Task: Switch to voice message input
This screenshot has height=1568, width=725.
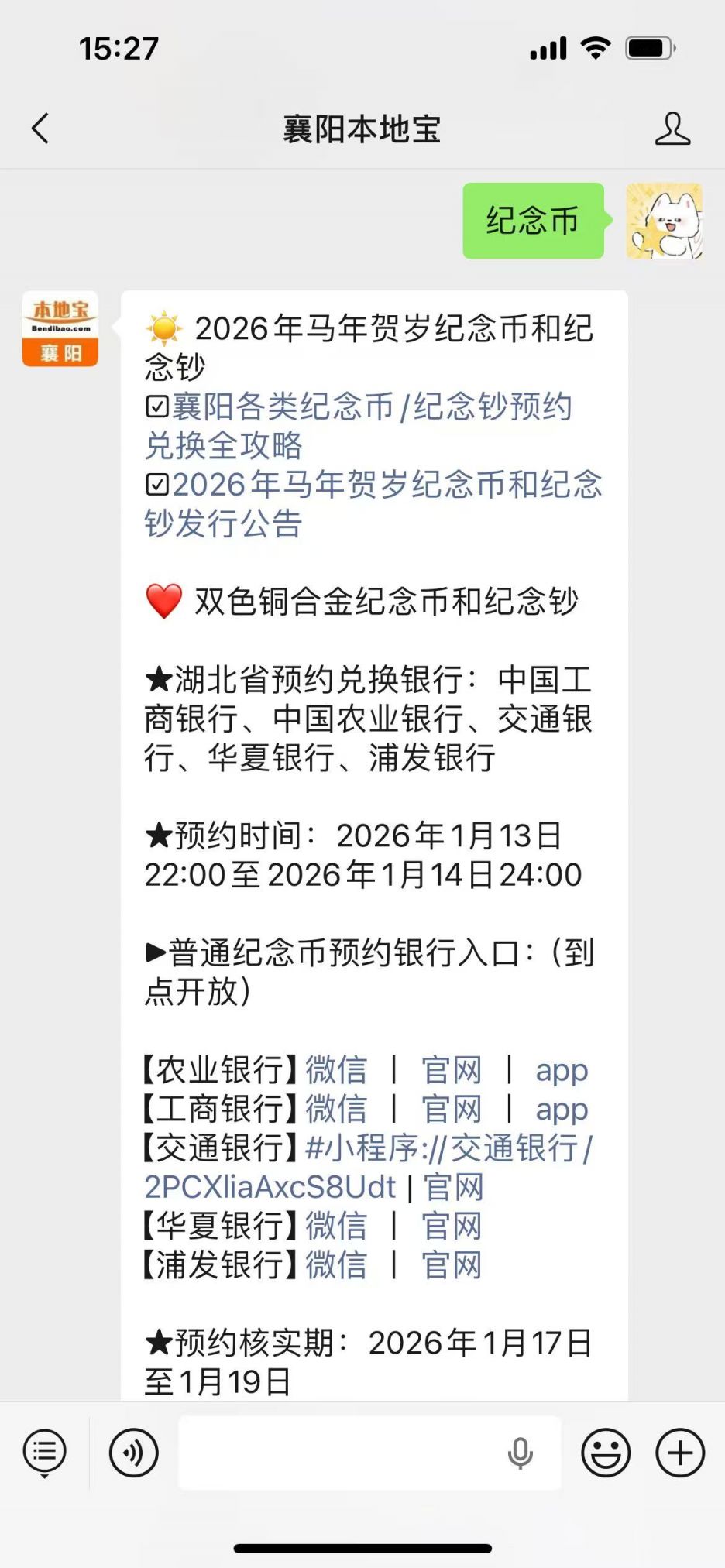Action: pos(134,1453)
